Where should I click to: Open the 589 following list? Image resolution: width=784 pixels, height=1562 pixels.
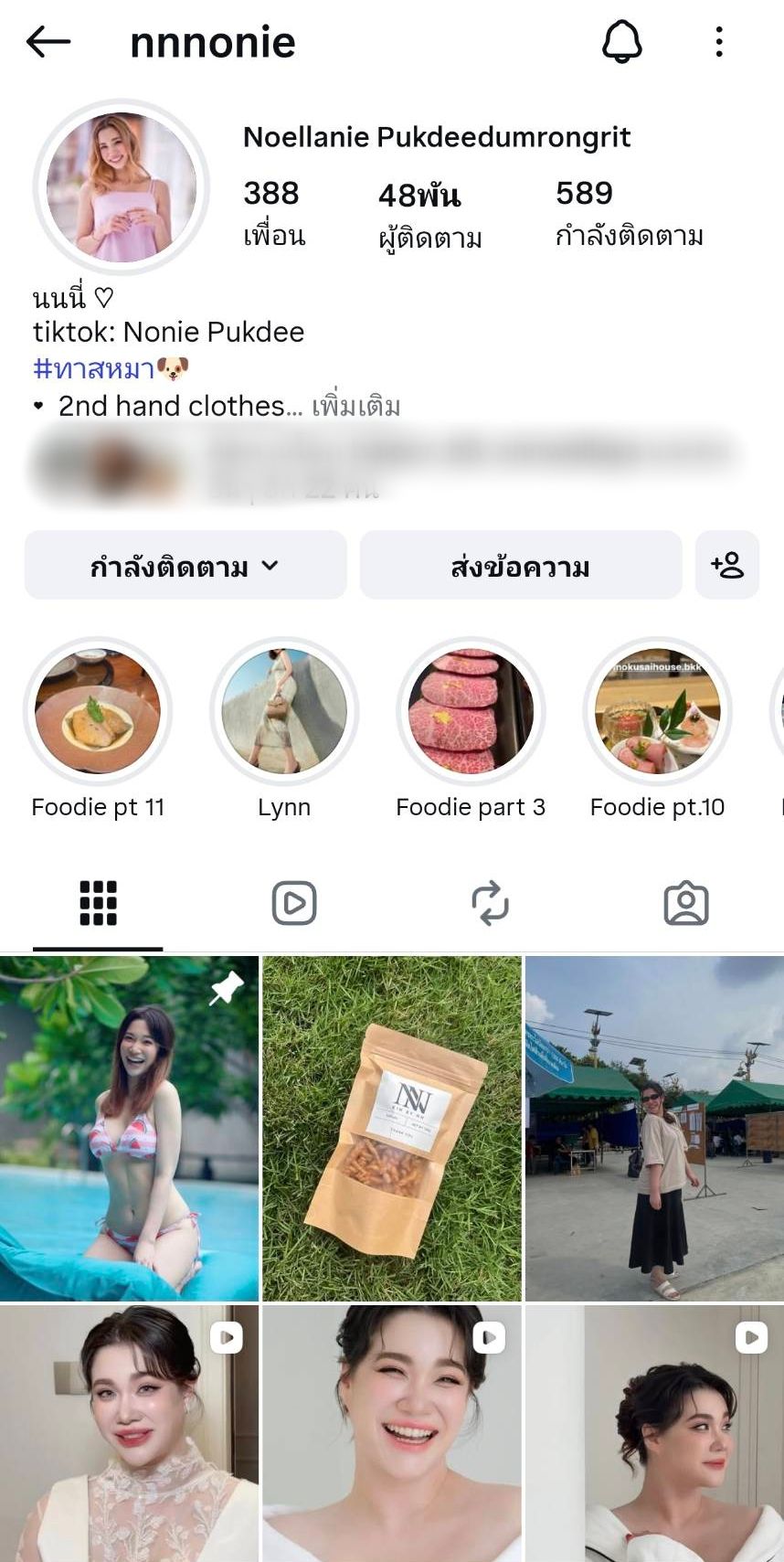pyautogui.click(x=629, y=214)
